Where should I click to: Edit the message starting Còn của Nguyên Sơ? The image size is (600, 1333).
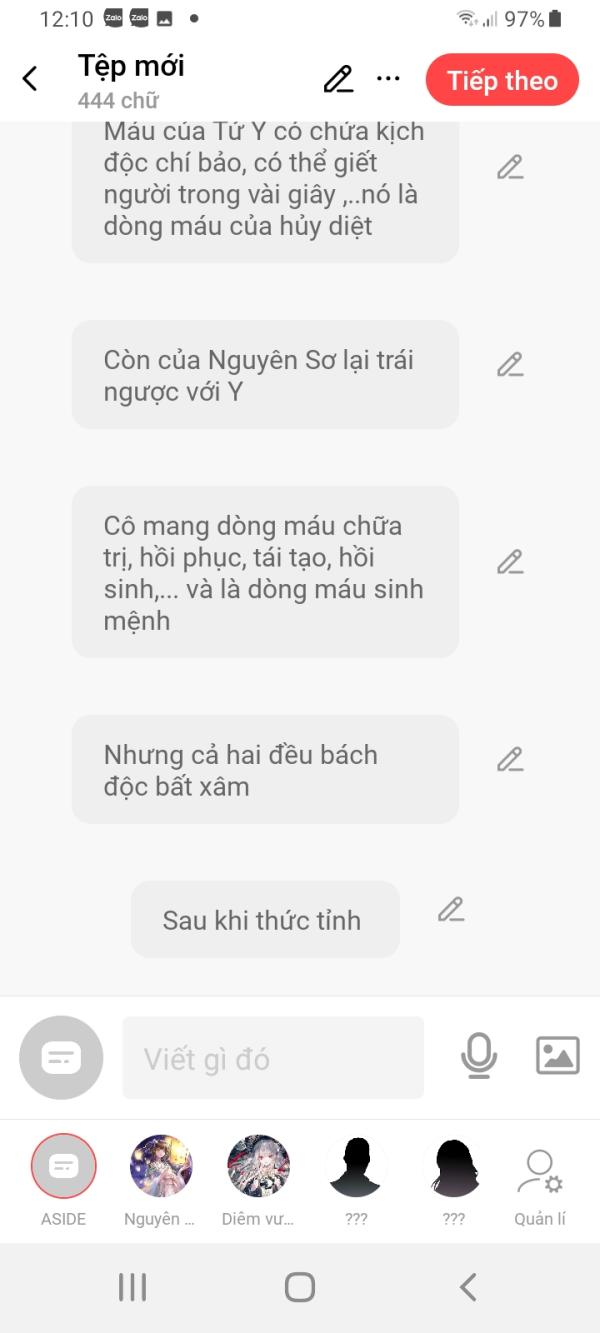coord(510,365)
